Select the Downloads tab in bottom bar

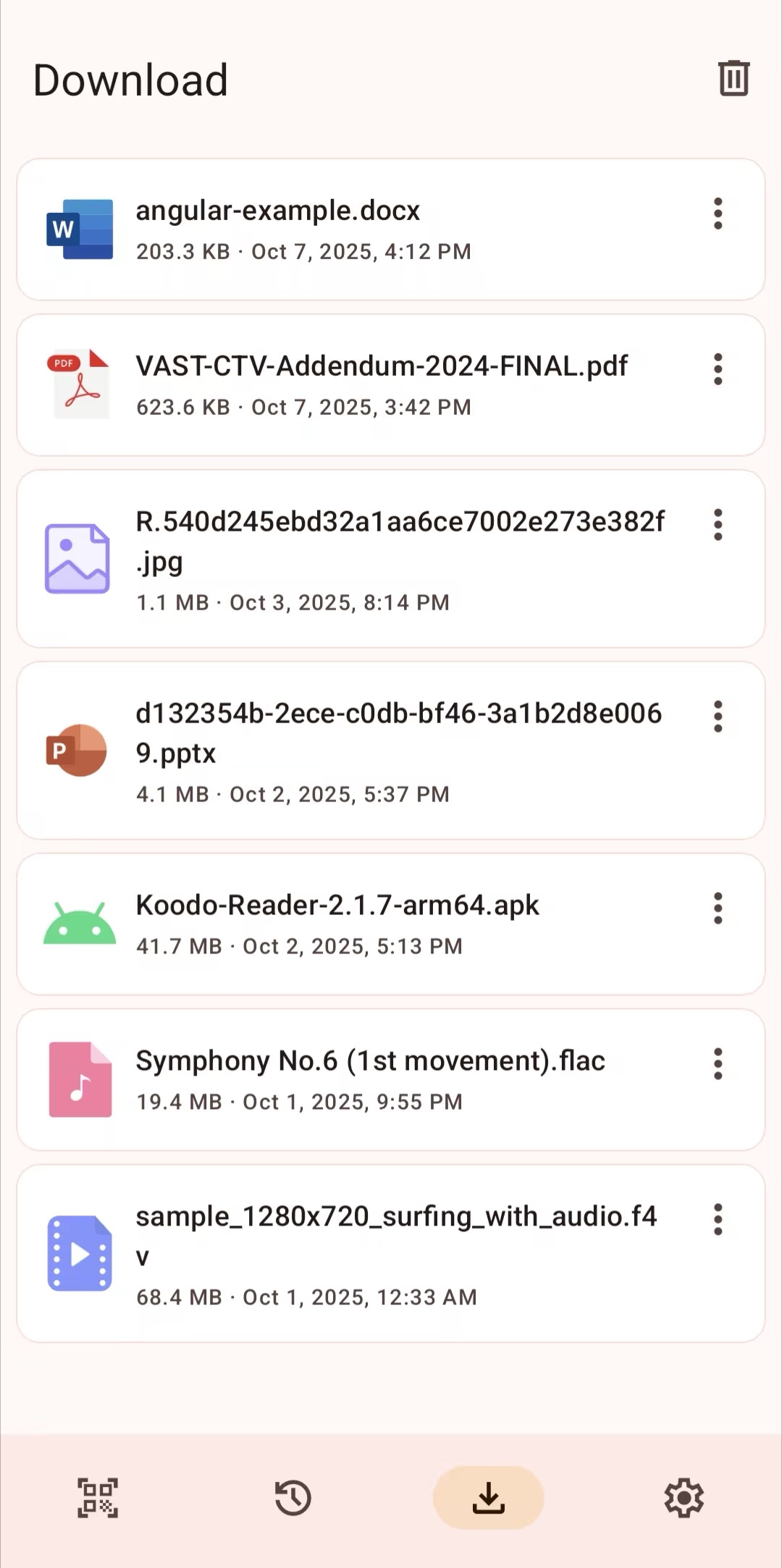pos(489,1498)
